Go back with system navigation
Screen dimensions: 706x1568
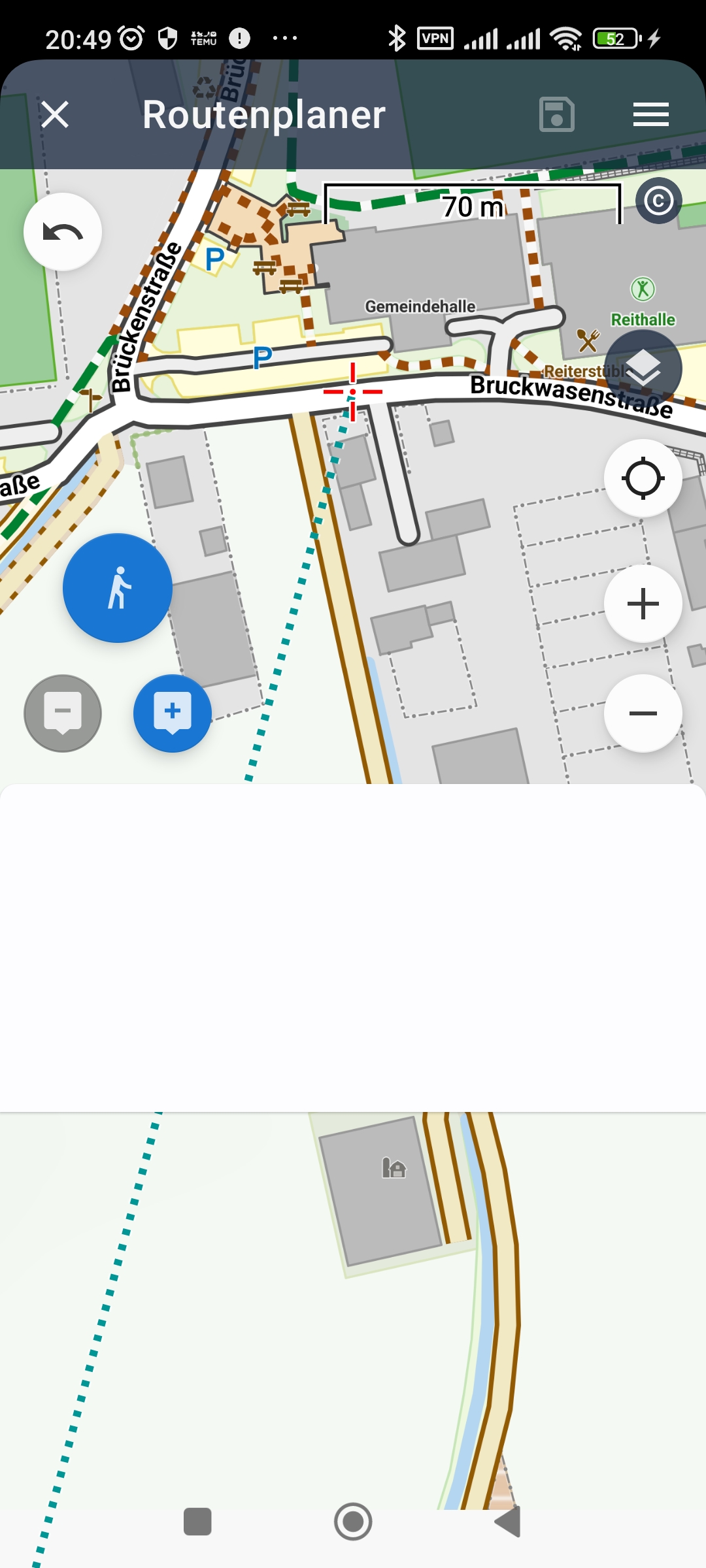point(509,1522)
